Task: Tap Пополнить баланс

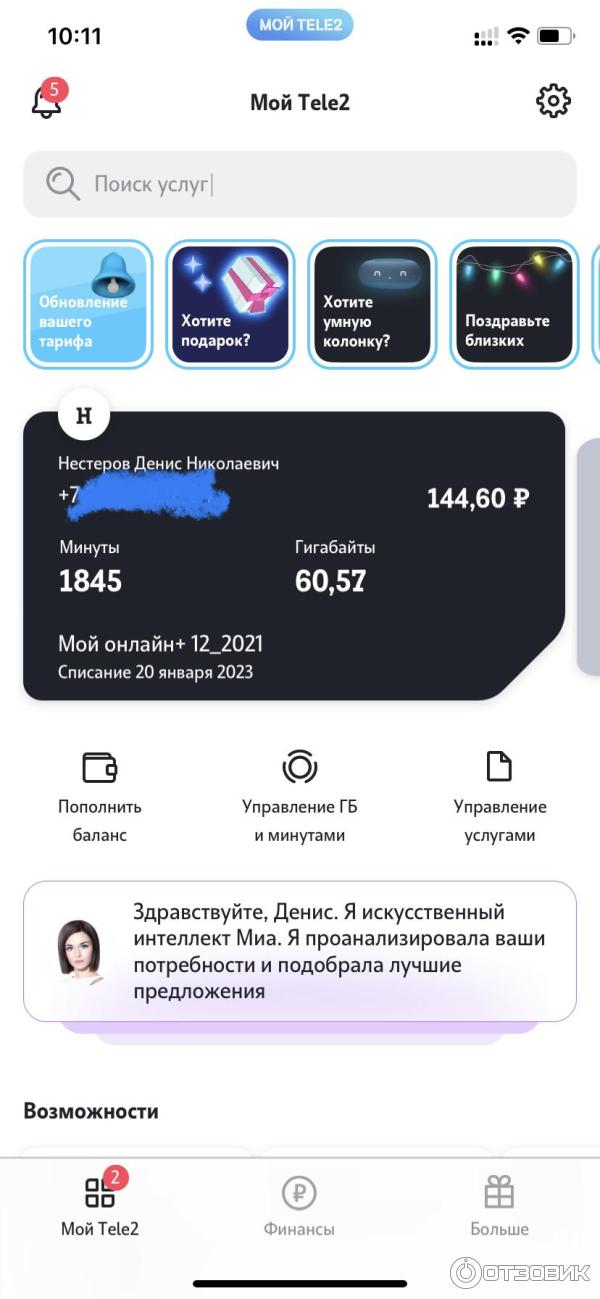Action: tap(100, 795)
